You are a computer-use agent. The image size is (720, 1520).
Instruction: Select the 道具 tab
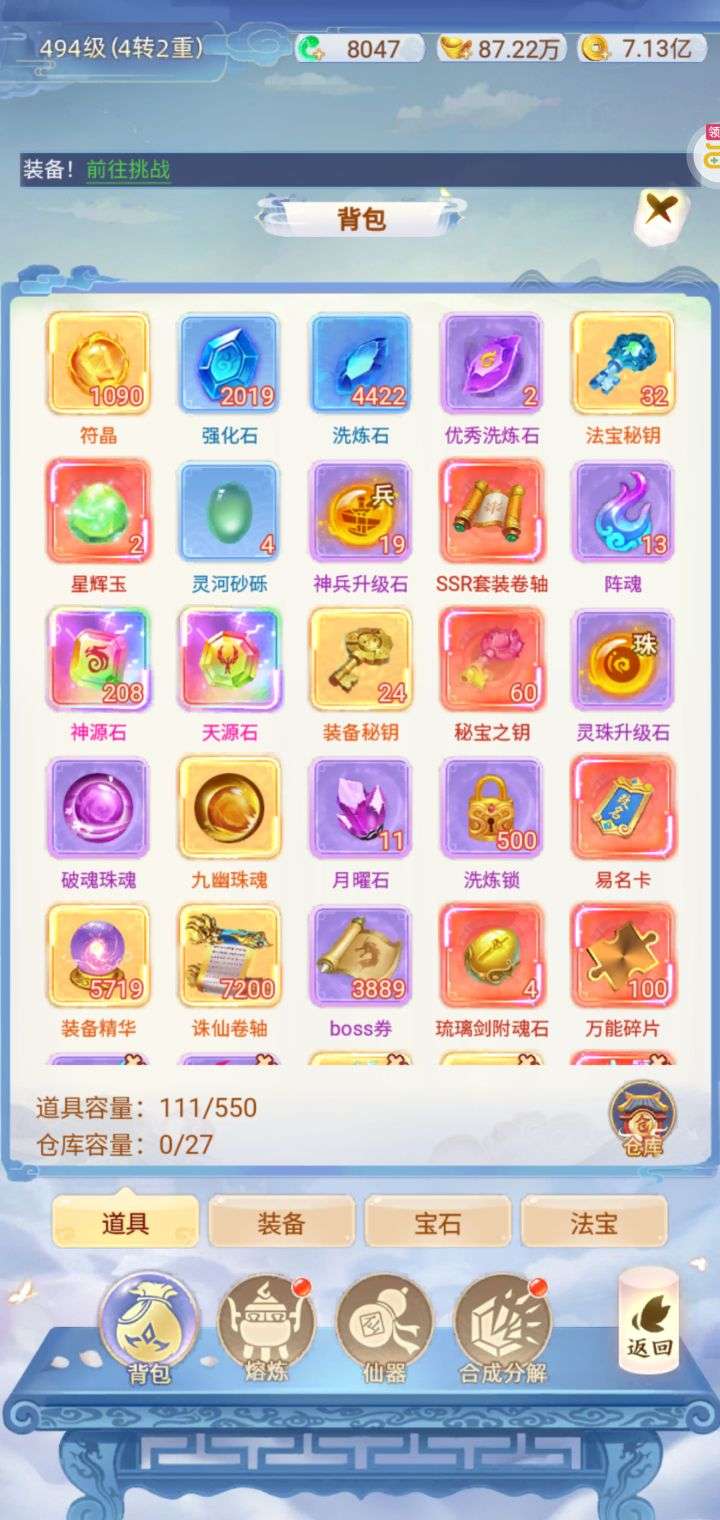[x=125, y=1222]
